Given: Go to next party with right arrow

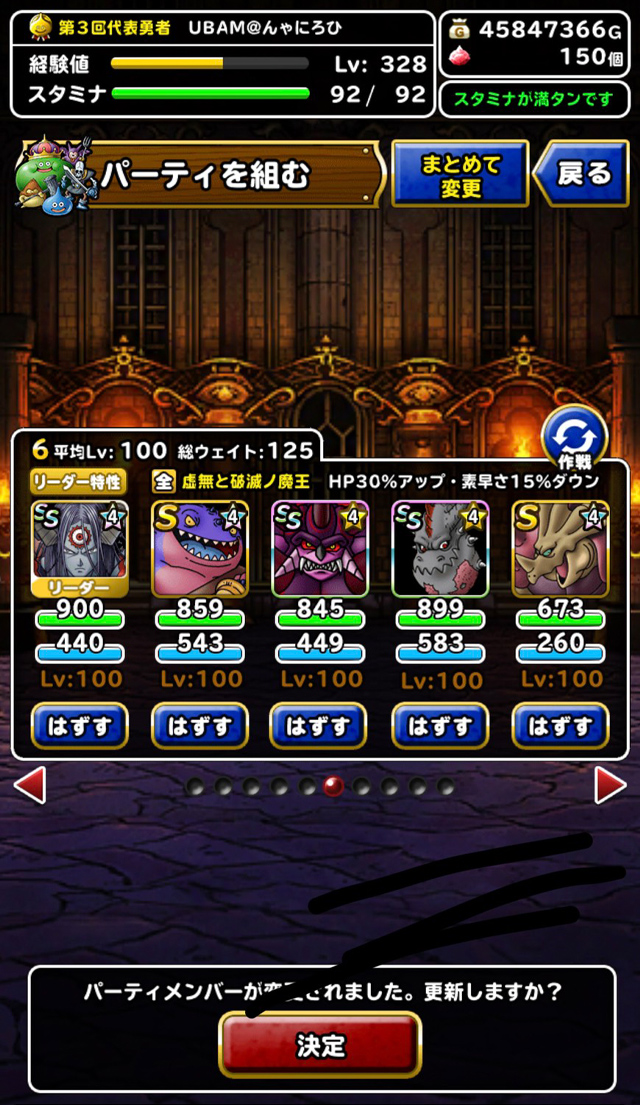Looking at the screenshot, I should [610, 785].
